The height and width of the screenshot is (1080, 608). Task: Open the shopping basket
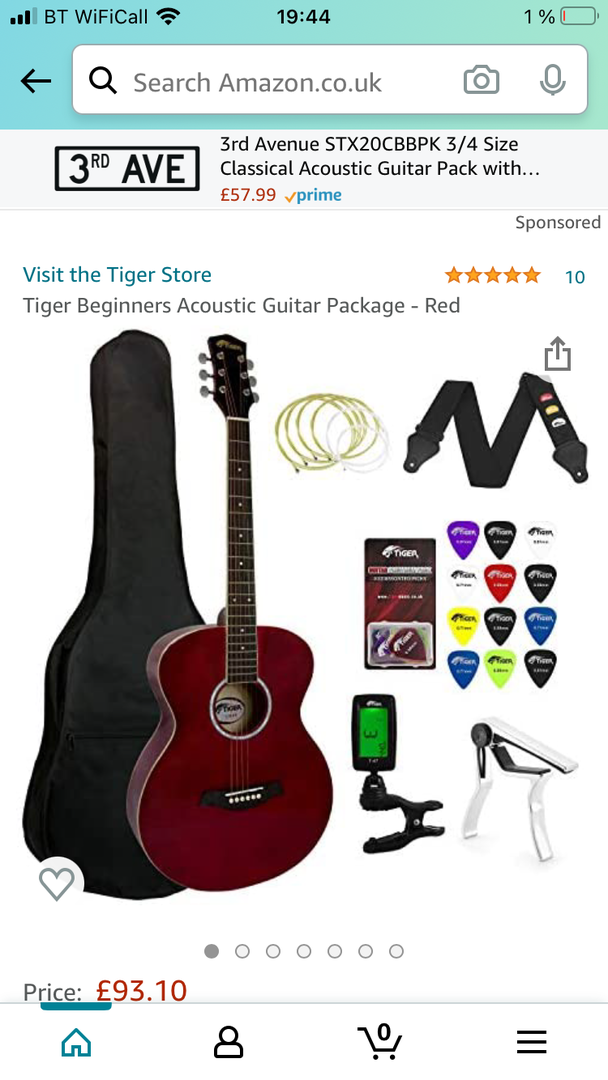click(x=380, y=1041)
